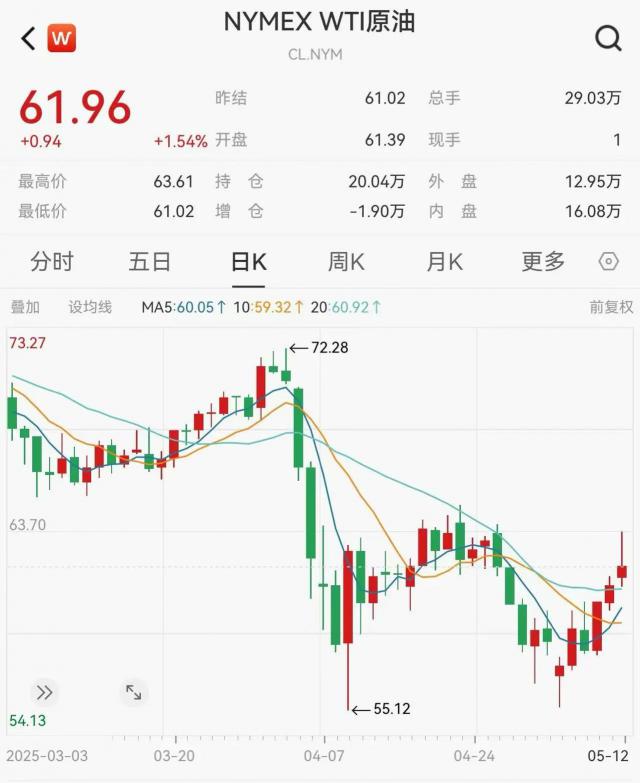Expand chart to full screen

click(x=133, y=692)
